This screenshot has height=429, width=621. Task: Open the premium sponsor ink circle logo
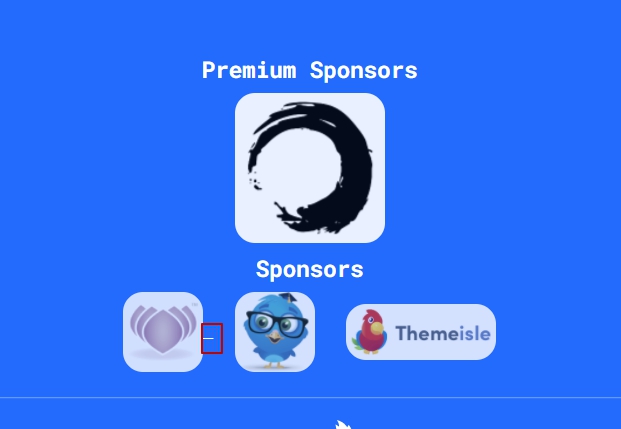click(310, 168)
